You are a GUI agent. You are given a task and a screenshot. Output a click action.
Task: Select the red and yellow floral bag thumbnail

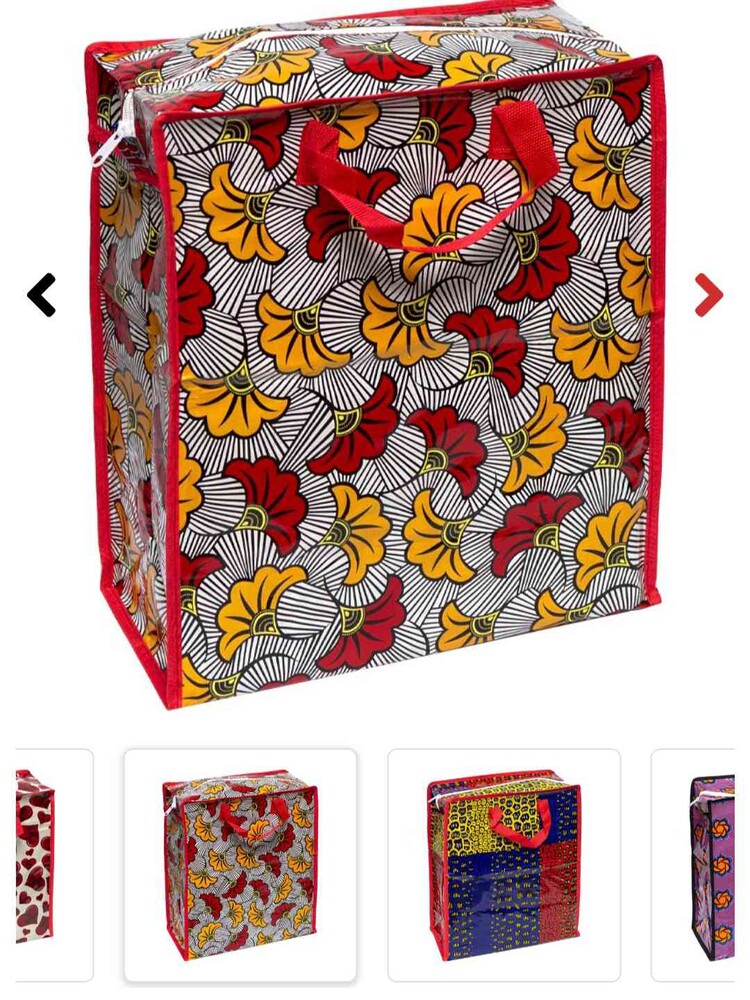[x=240, y=865]
